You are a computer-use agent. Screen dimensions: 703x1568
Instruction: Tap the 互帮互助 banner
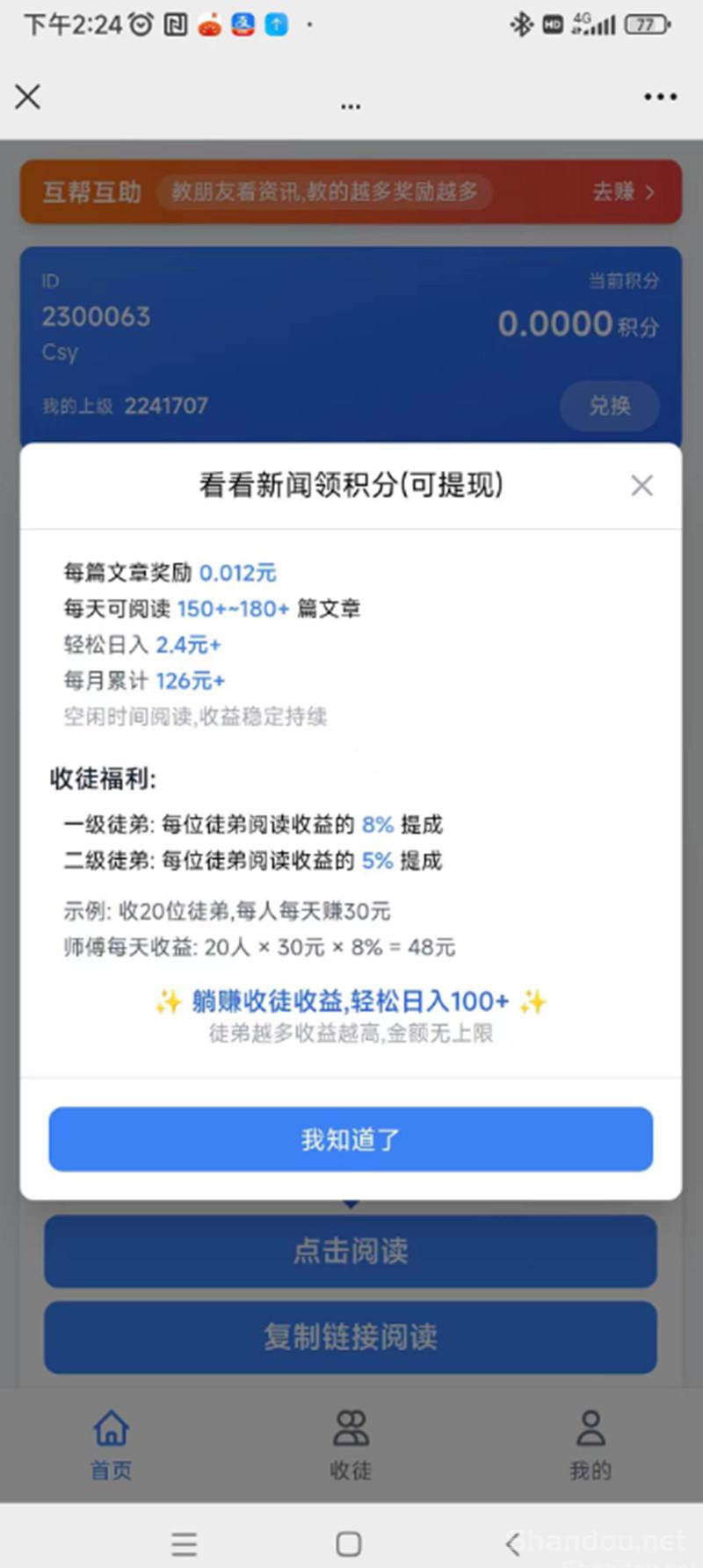point(91,192)
